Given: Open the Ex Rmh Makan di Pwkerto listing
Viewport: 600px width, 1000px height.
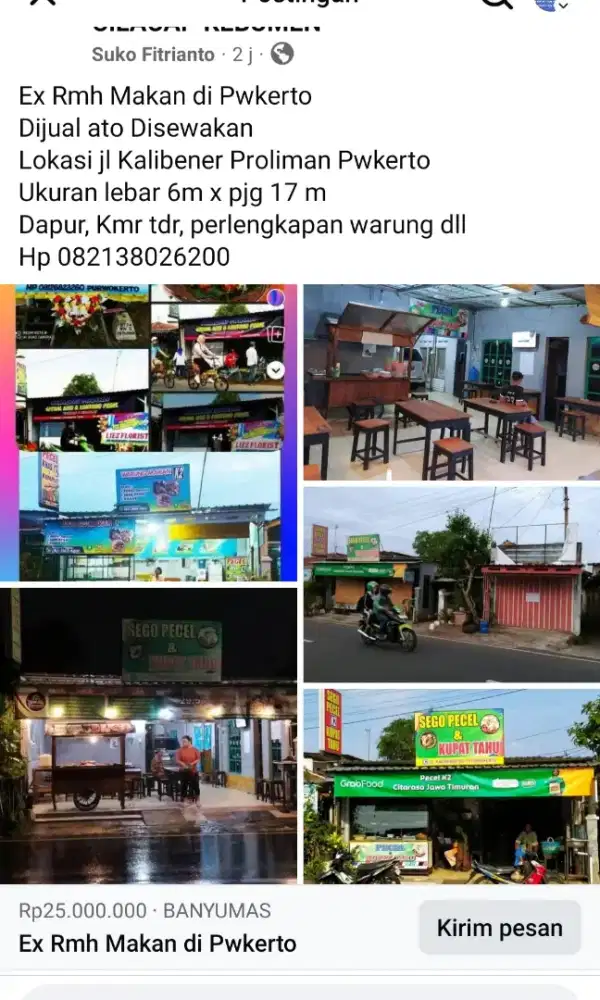Looking at the screenshot, I should pos(158,943).
